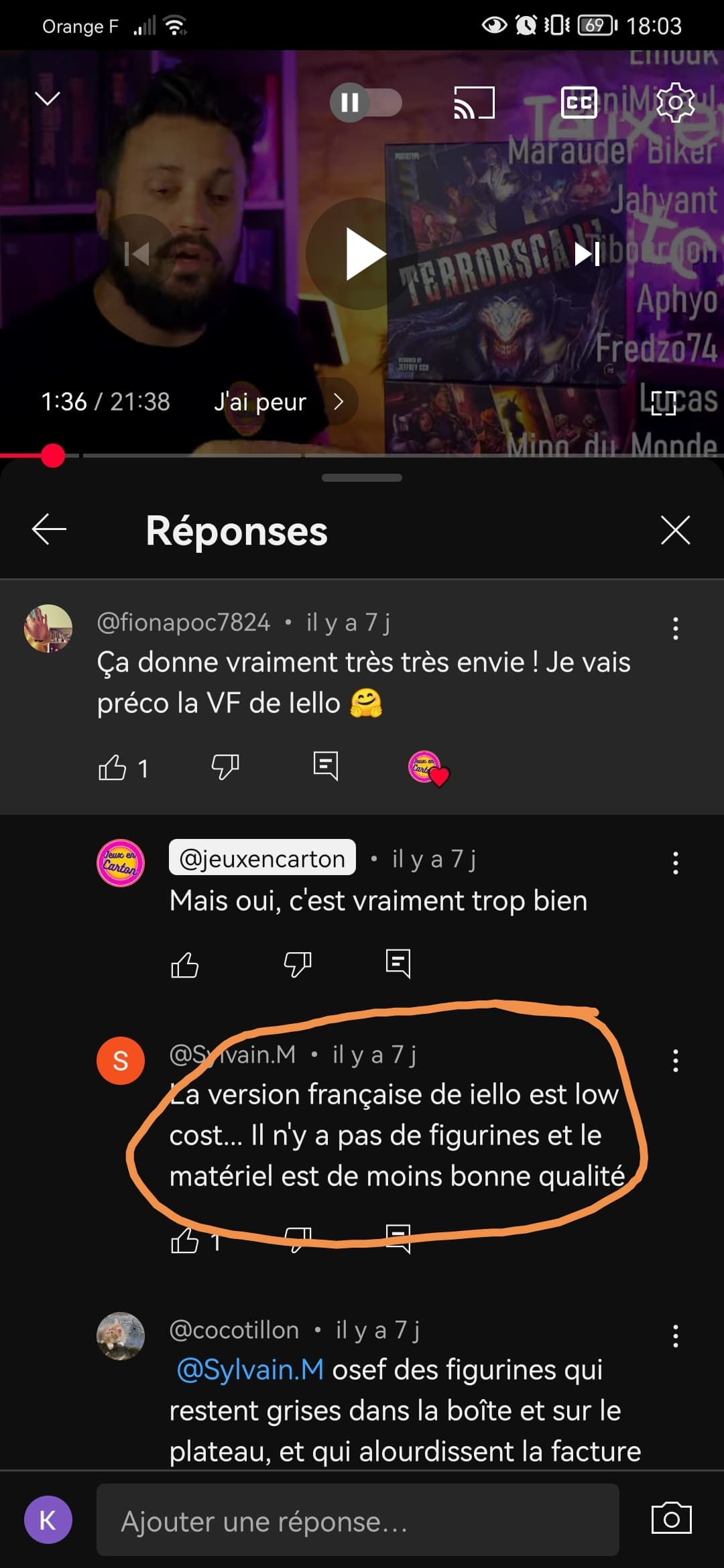Open the @Sylvain.M mention in @cocotillon's reply
This screenshot has width=724, height=1568.
[250, 1370]
